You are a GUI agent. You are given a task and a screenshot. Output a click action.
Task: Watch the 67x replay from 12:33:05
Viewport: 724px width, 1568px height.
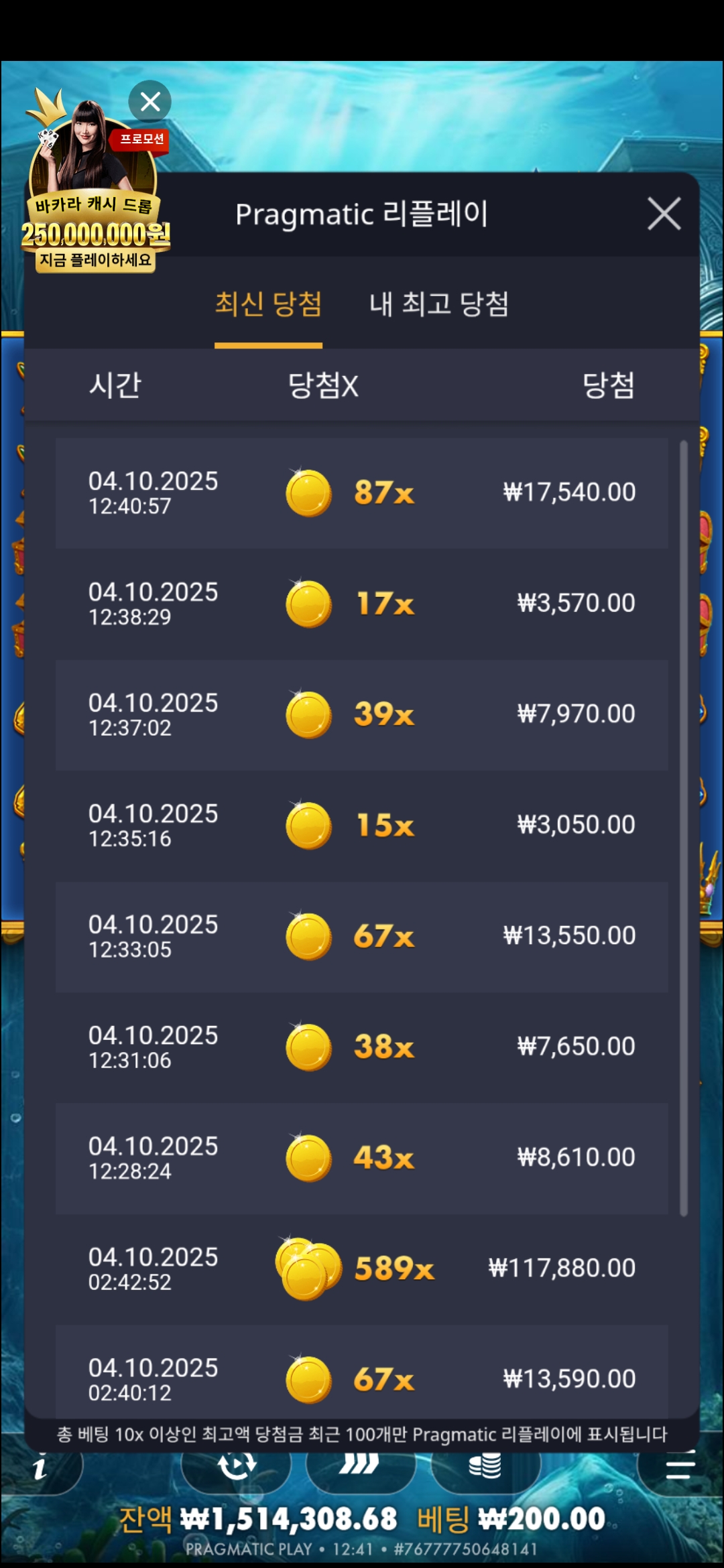(x=362, y=936)
